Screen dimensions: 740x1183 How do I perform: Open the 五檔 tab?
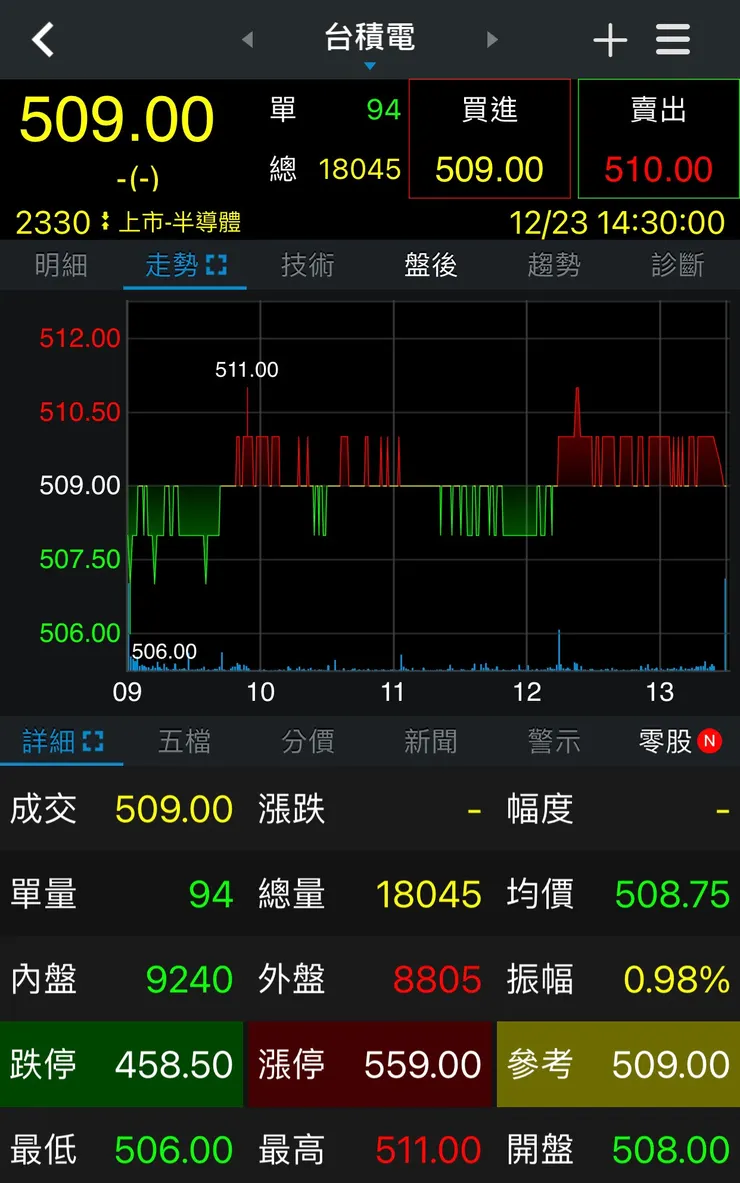pyautogui.click(x=184, y=742)
